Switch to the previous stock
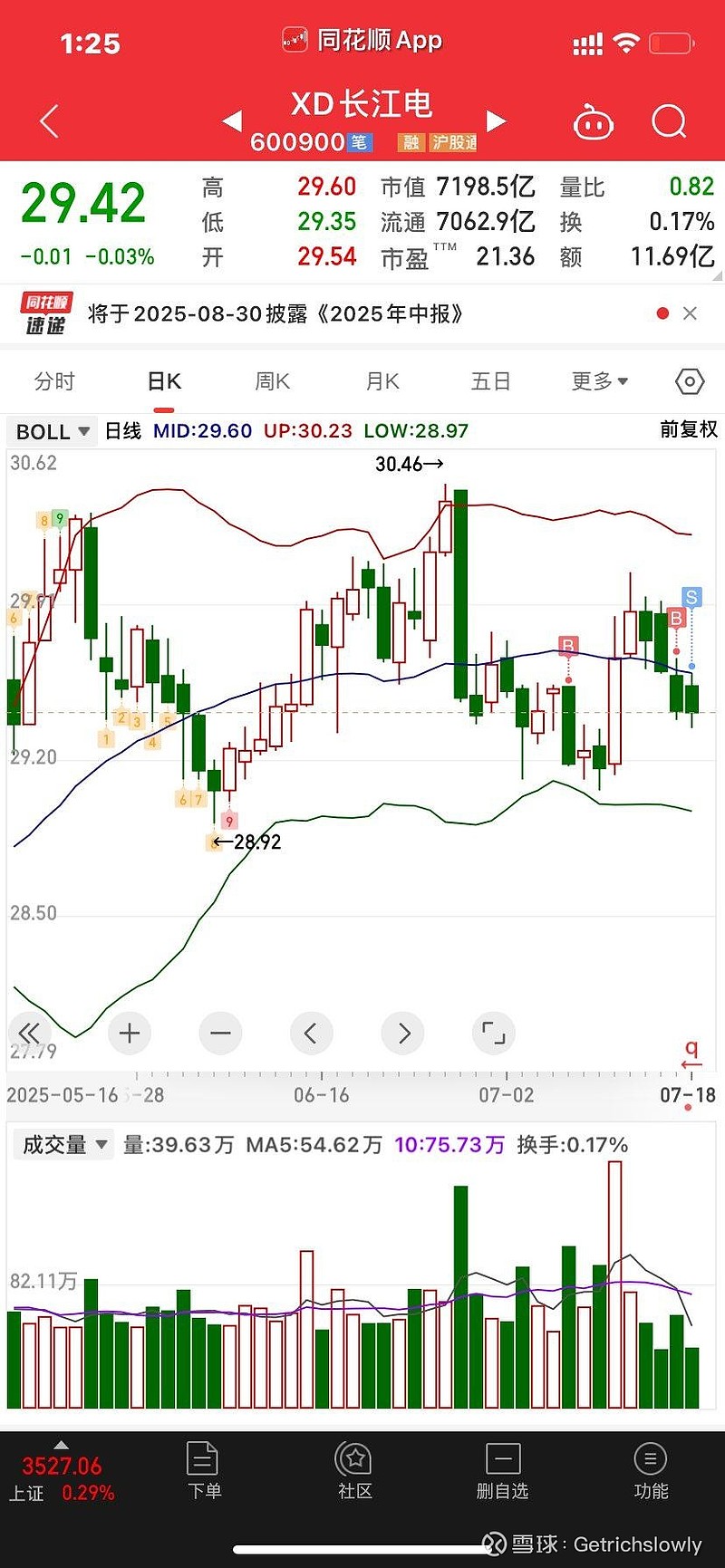This screenshot has width=725, height=1568. pos(232,120)
